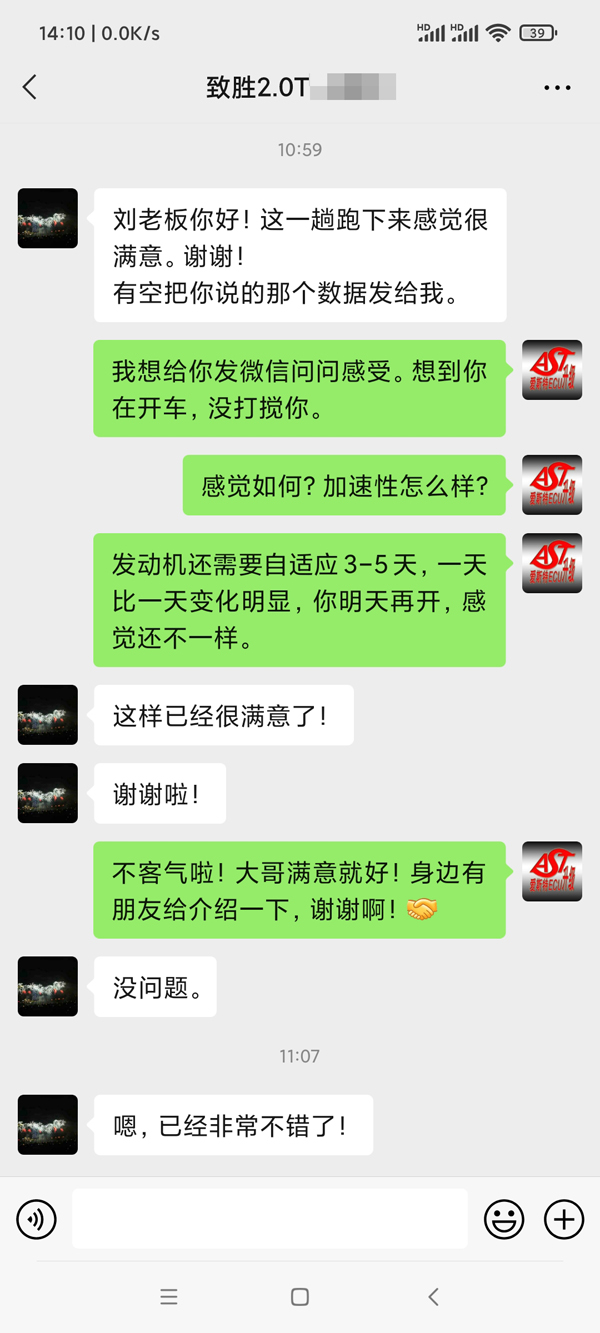Open the chat's three-dot more menu

(x=557, y=88)
